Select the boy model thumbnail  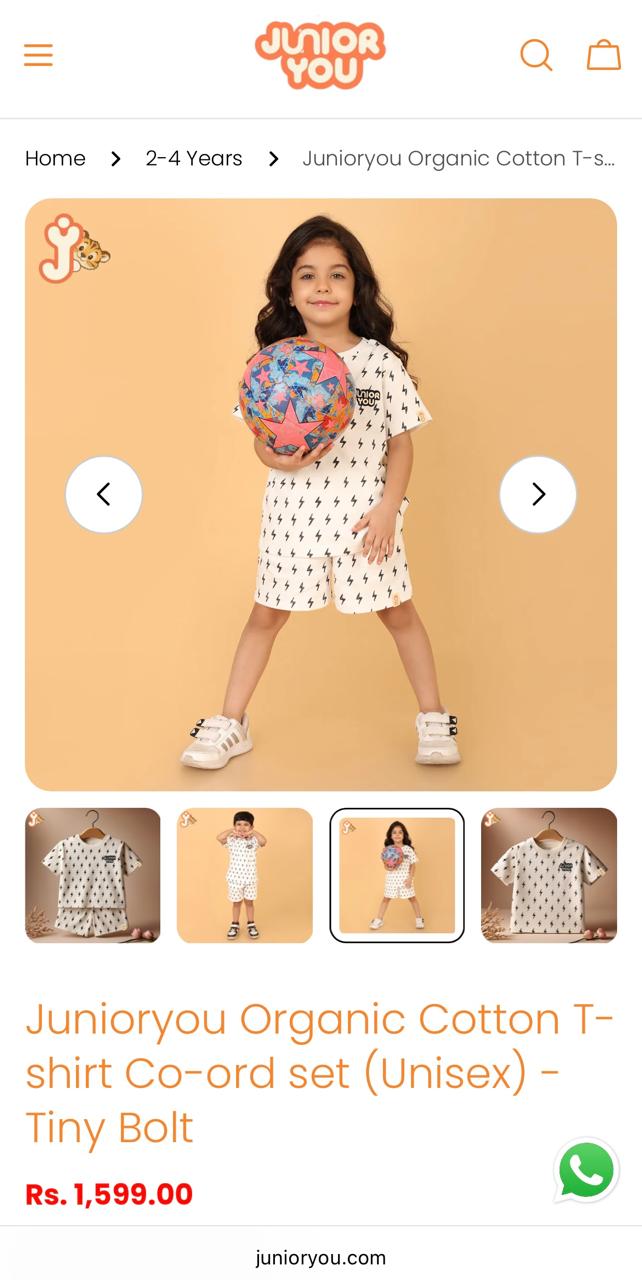coord(245,875)
